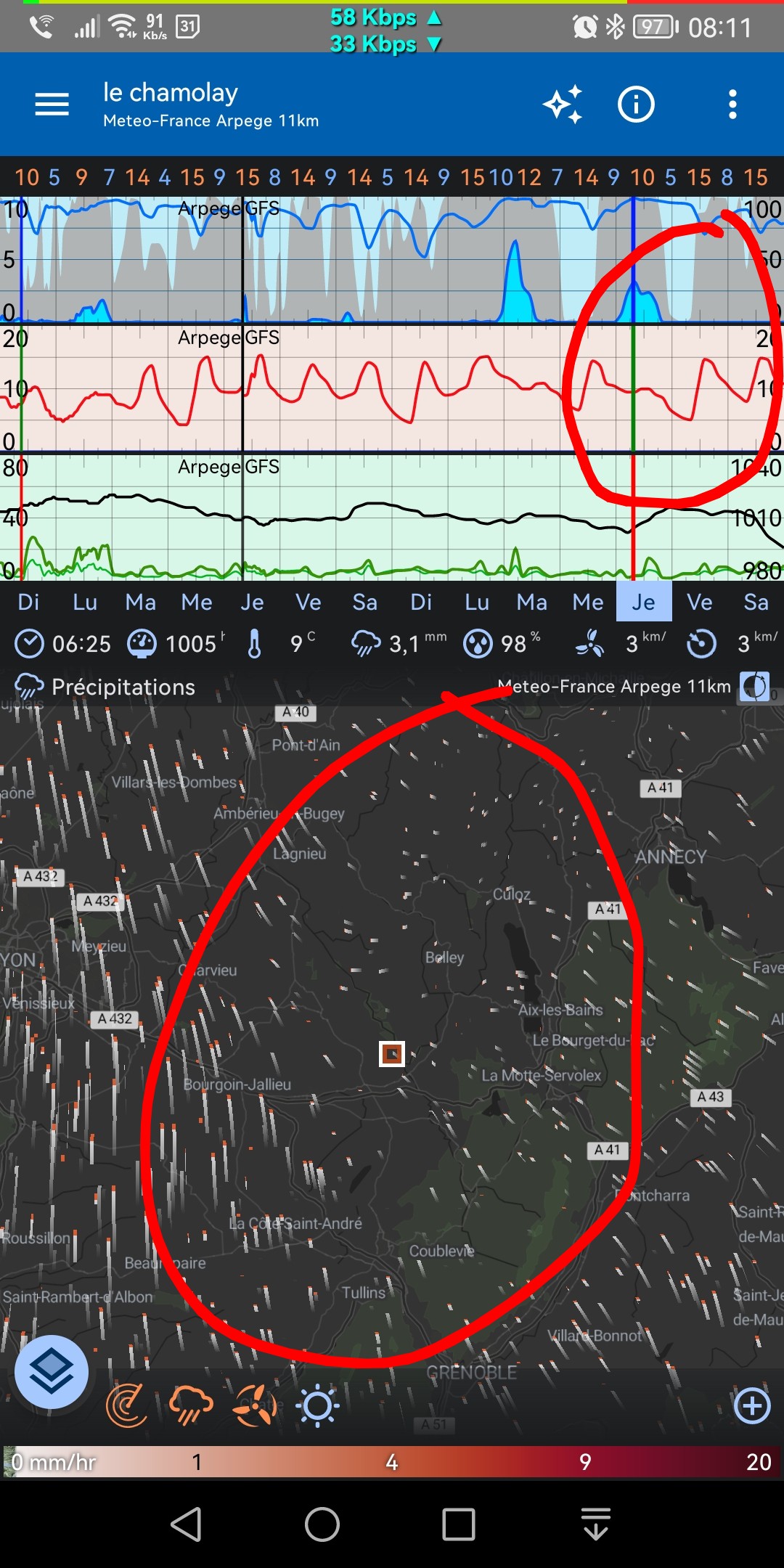Open the map layers floating button

(52, 1371)
